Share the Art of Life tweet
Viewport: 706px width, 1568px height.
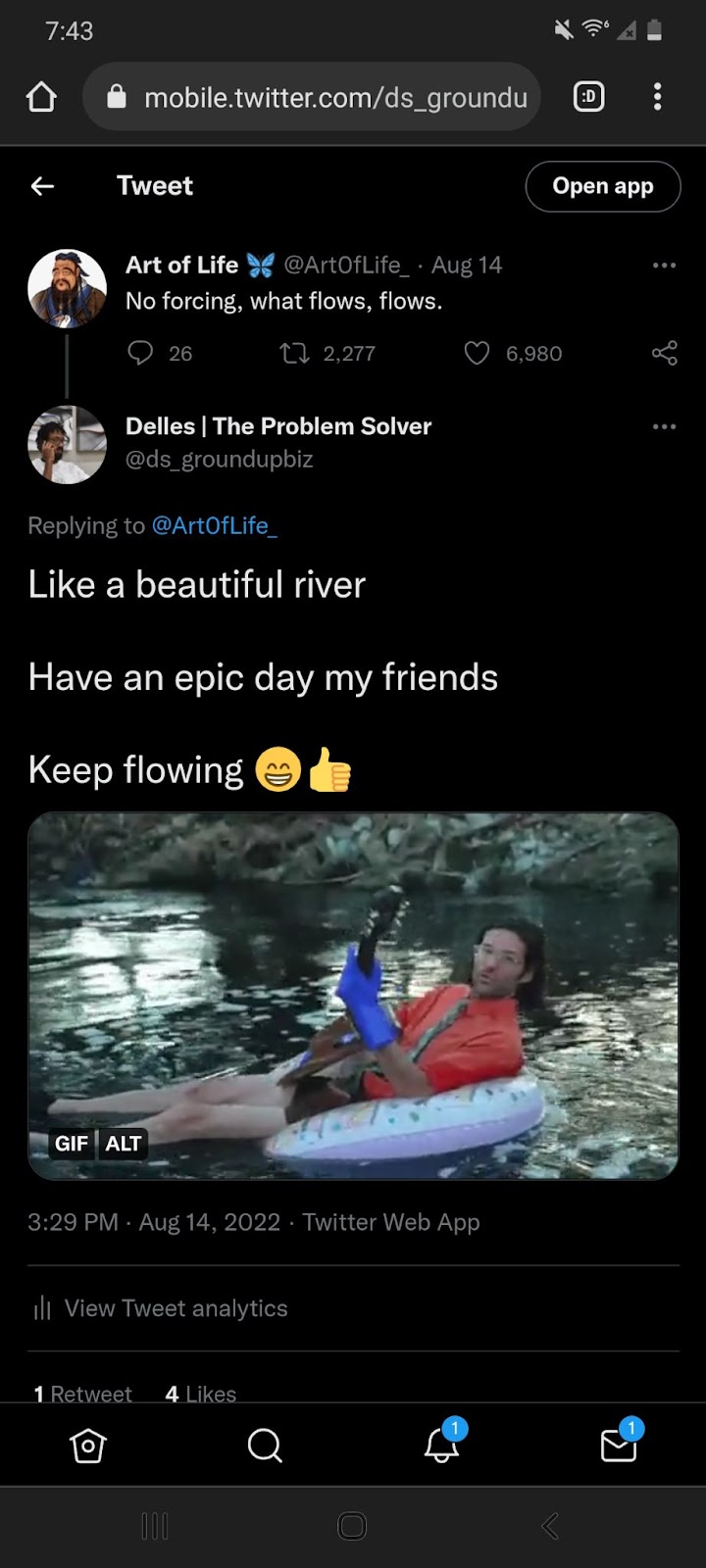664,353
